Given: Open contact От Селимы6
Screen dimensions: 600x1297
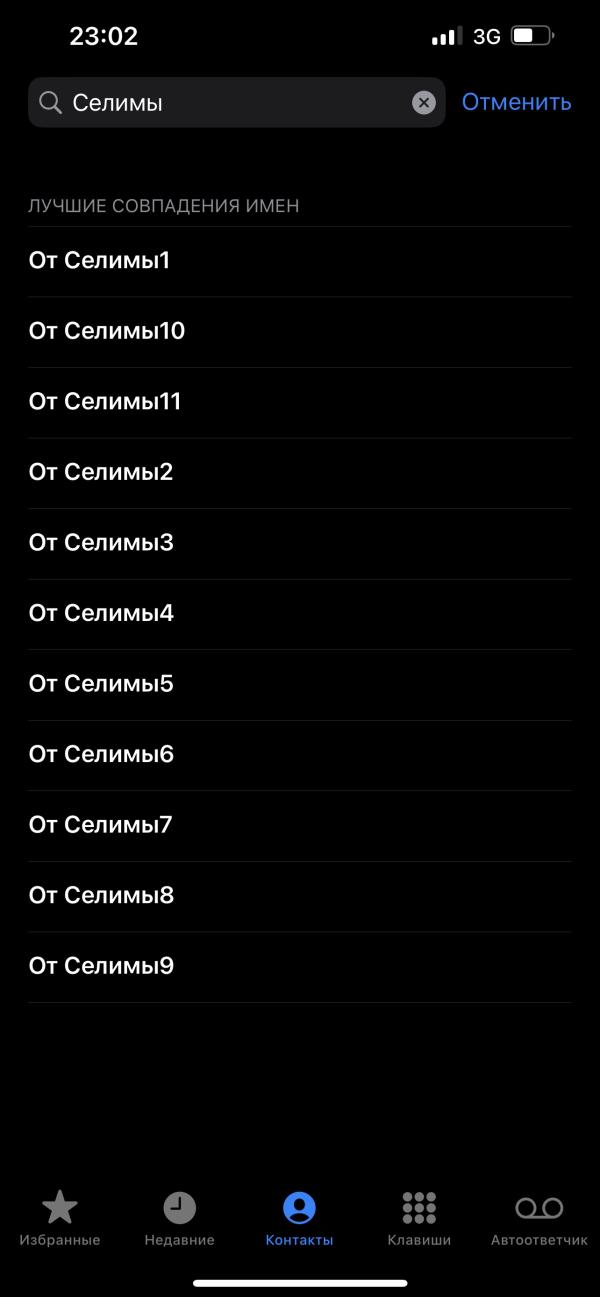Looking at the screenshot, I should 300,755.
